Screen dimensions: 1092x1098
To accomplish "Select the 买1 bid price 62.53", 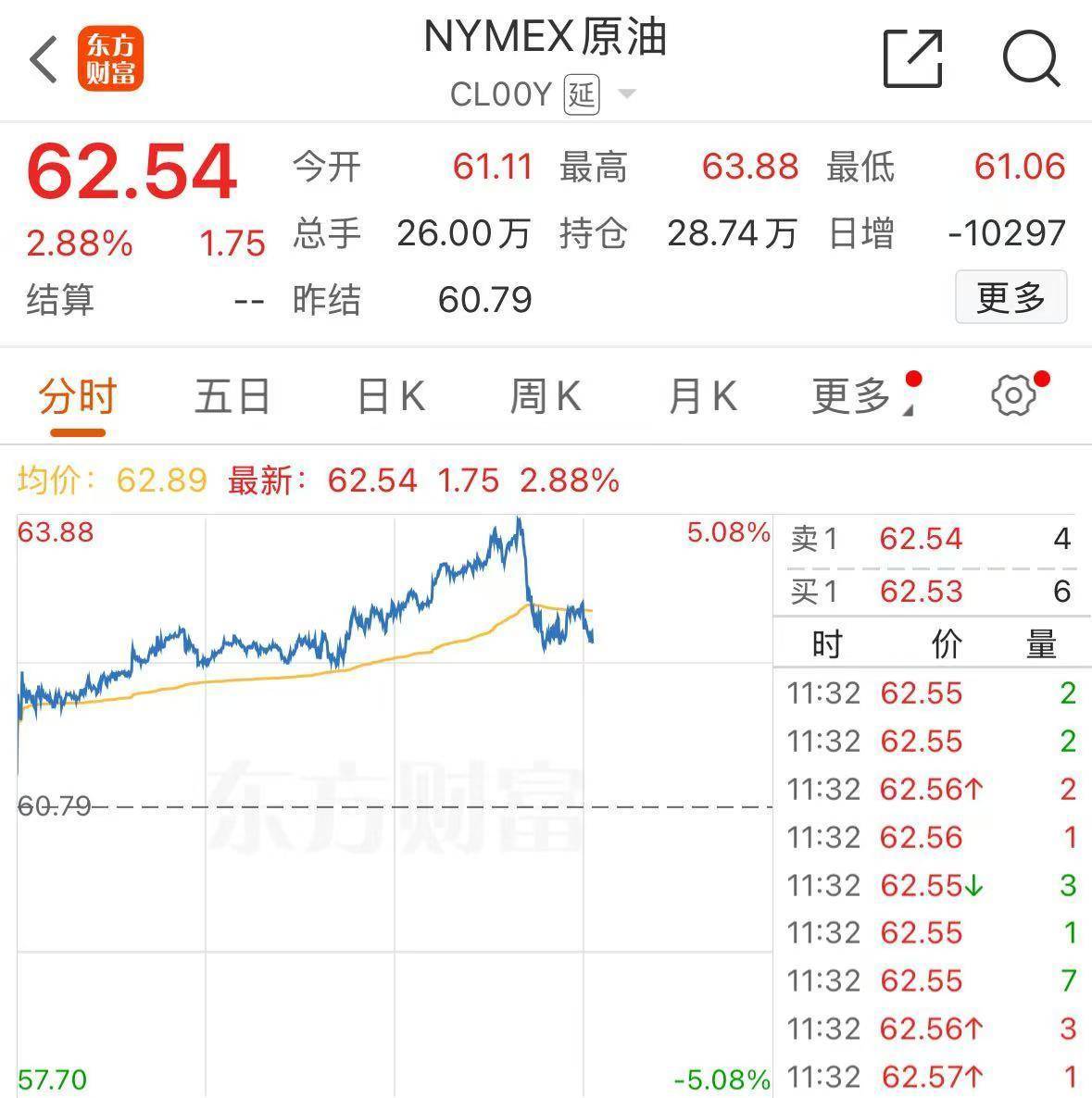I will (921, 591).
